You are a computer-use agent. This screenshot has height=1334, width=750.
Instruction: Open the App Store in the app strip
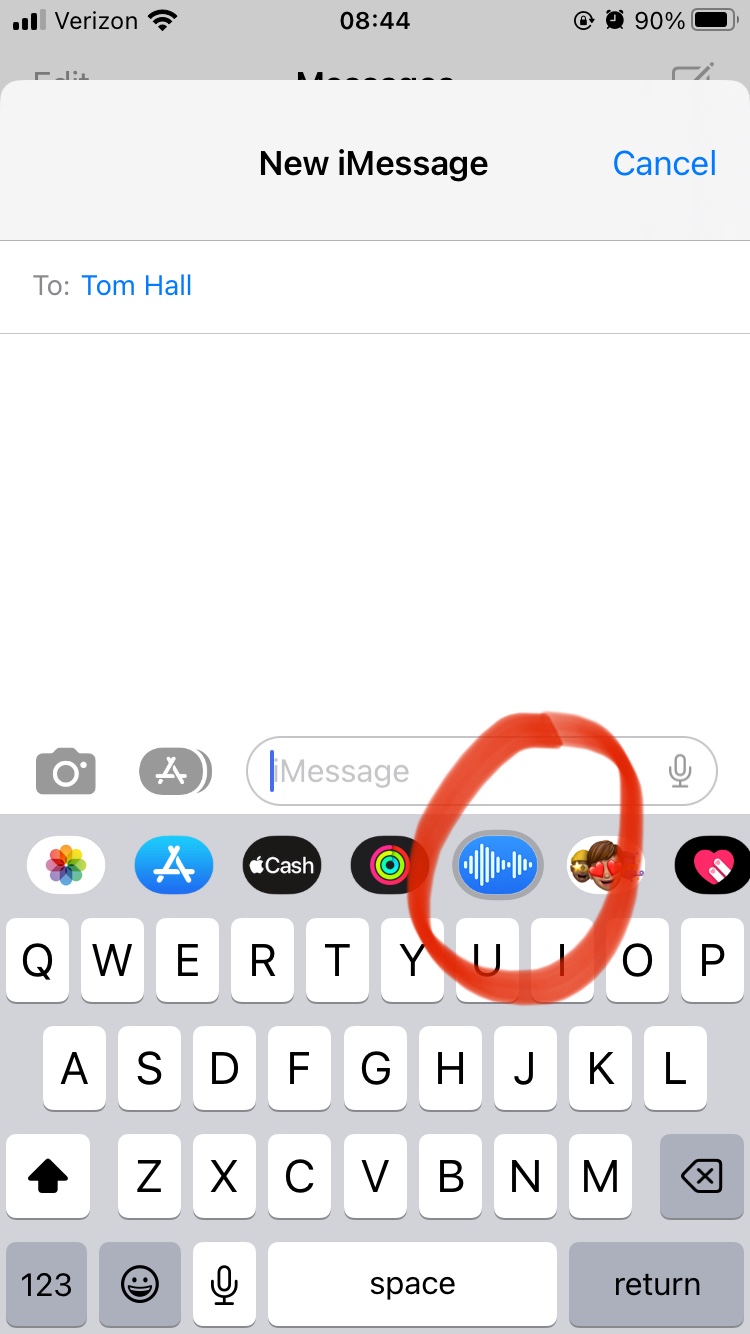pyautogui.click(x=174, y=865)
